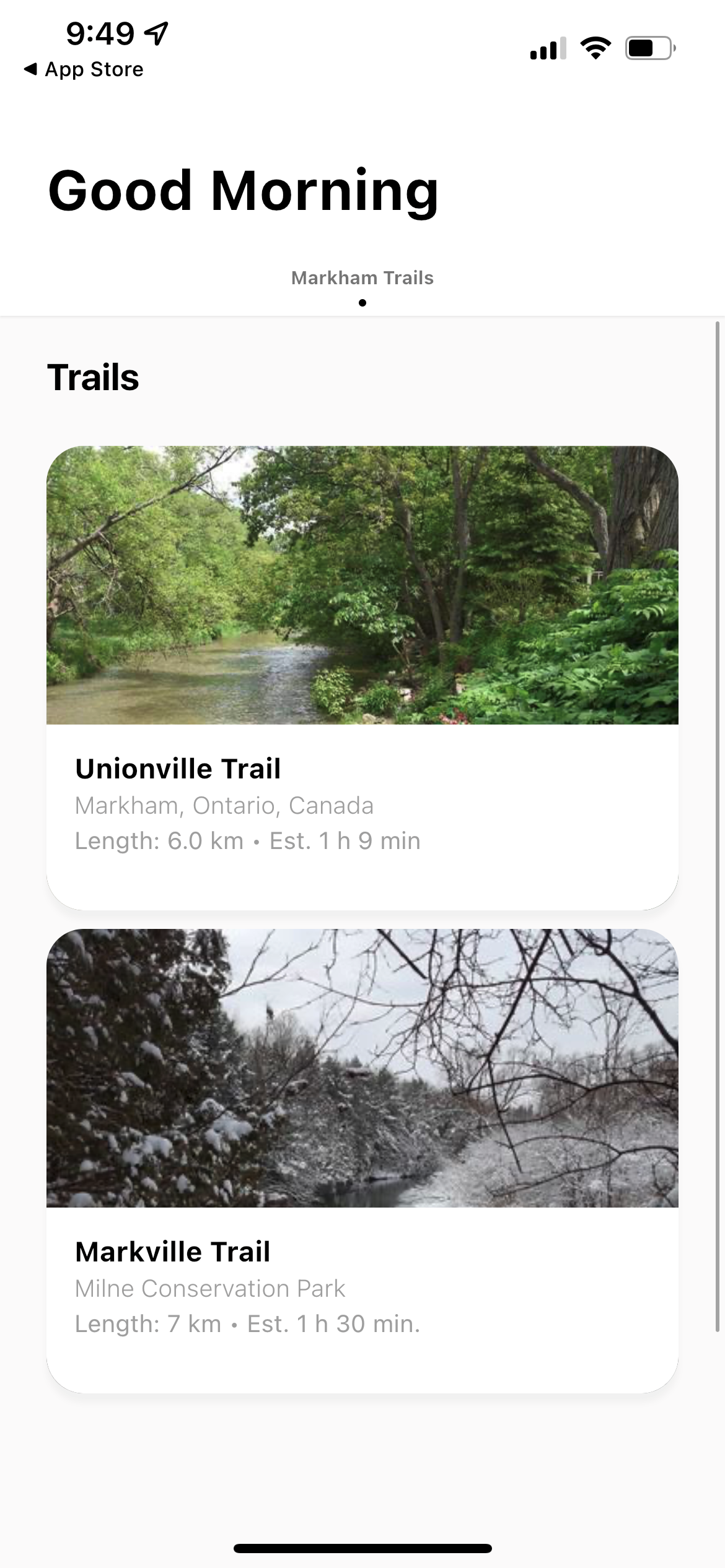Screen dimensions: 725x1568
Task: Open the Unionville Trail card
Action: coord(362,677)
